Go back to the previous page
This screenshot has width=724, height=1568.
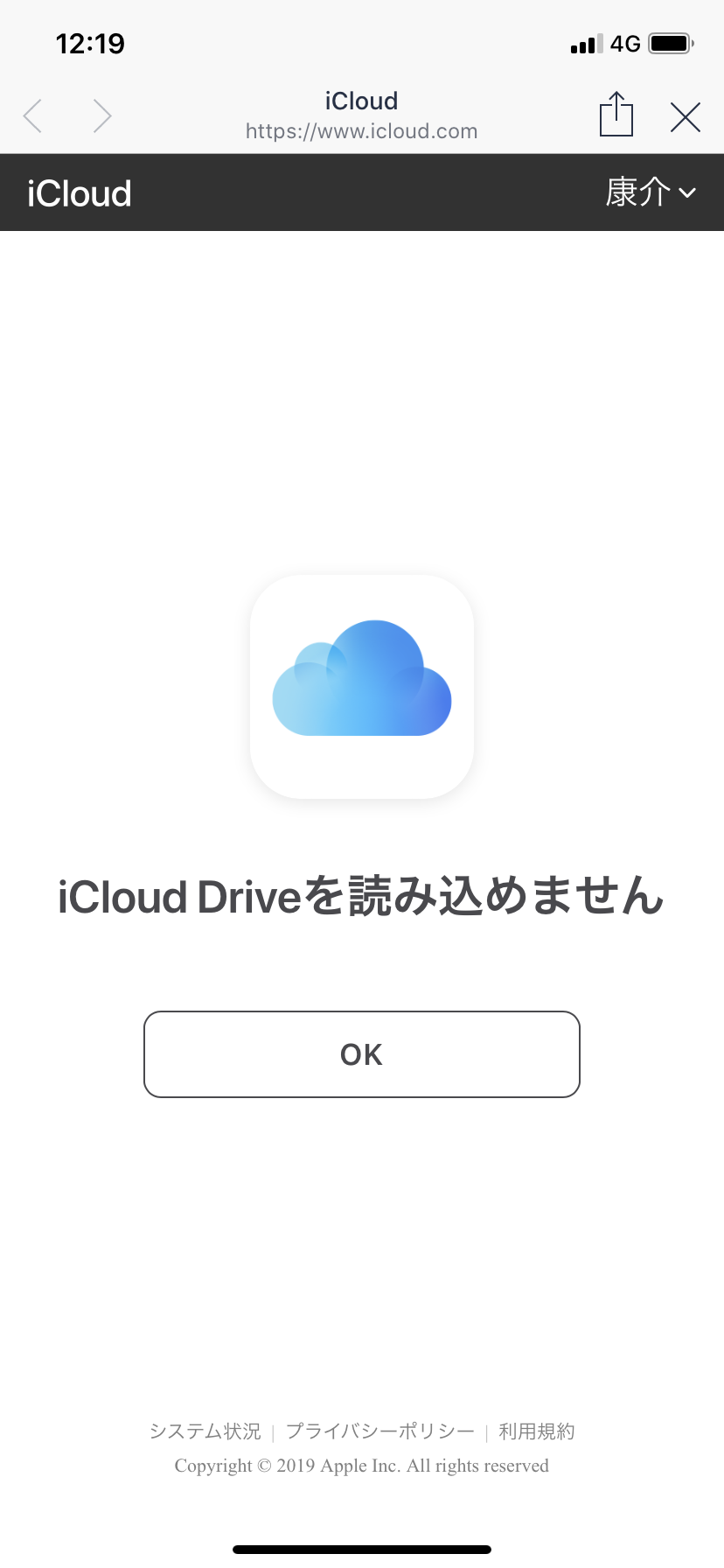[33, 115]
